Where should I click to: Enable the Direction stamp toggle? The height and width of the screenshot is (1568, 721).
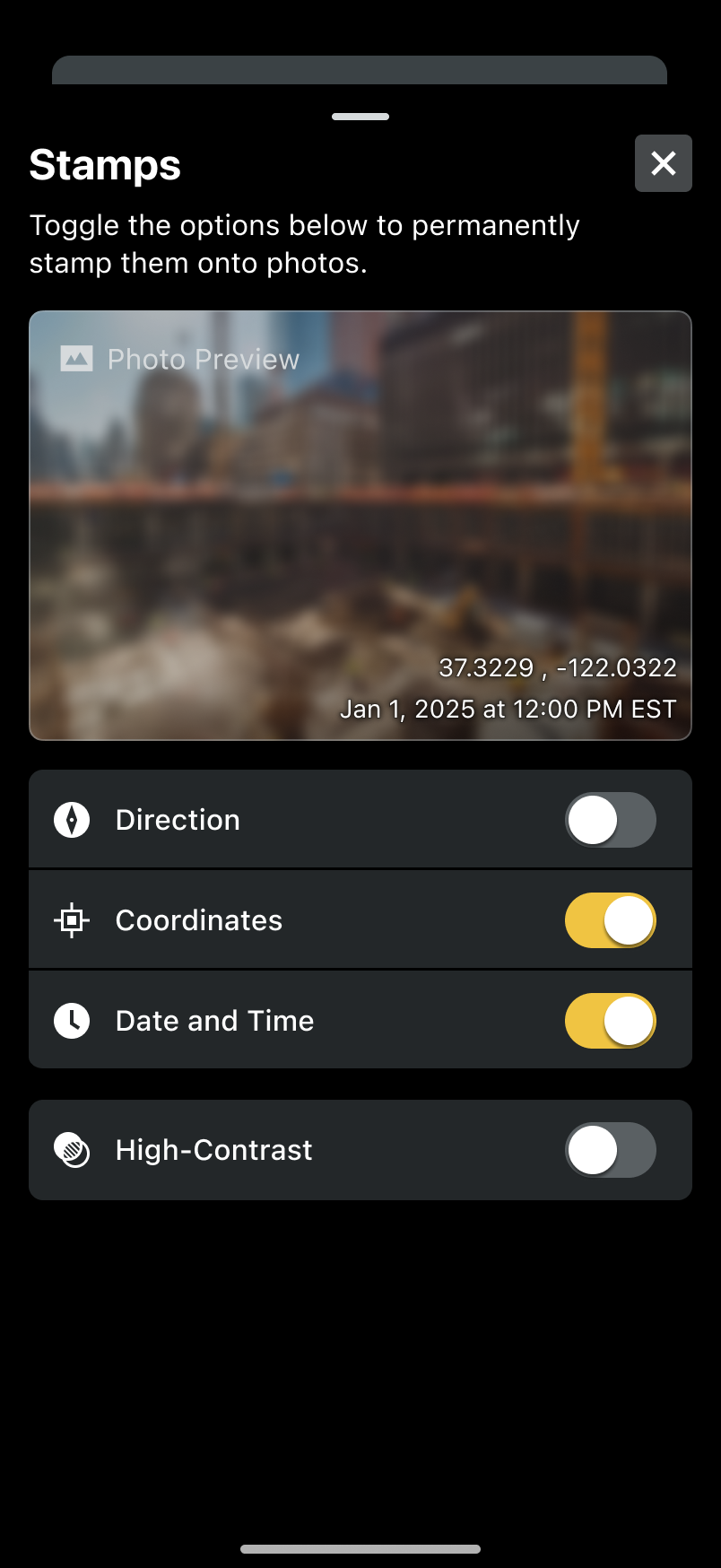tap(610, 820)
